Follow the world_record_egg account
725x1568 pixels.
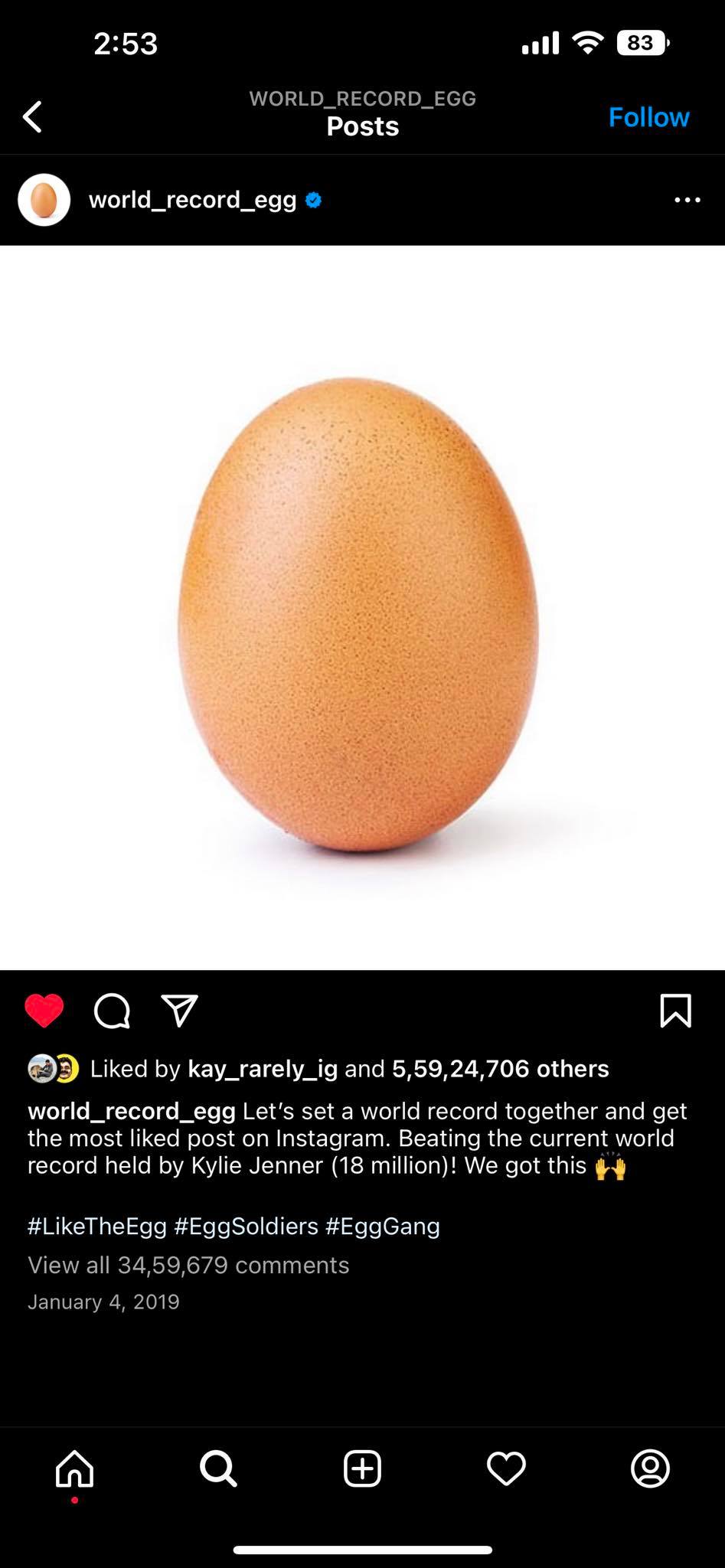[648, 117]
